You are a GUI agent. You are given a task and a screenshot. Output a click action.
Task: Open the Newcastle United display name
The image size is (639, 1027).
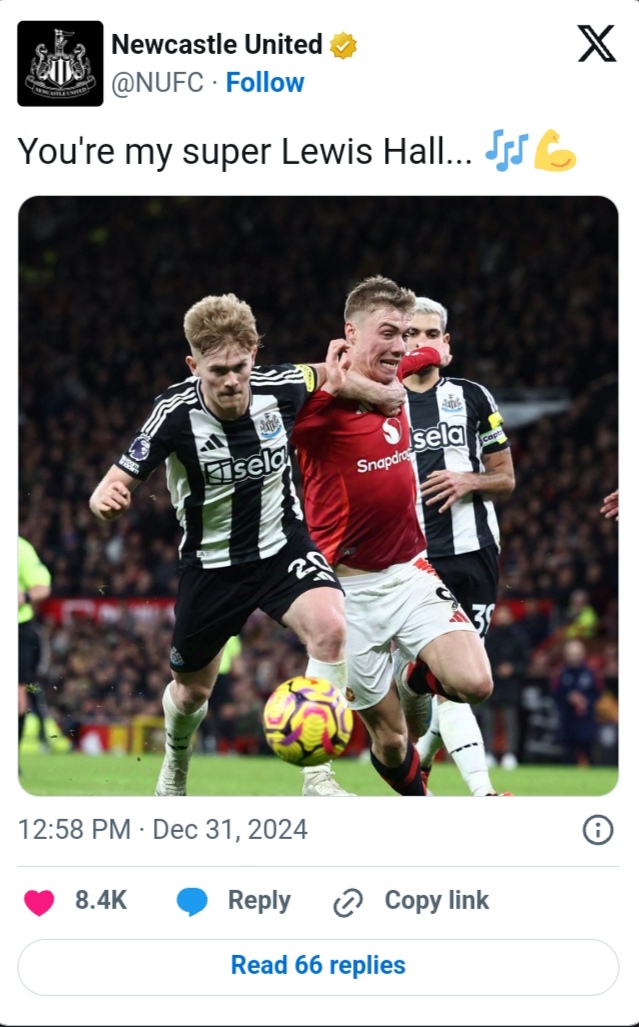pyautogui.click(x=217, y=44)
